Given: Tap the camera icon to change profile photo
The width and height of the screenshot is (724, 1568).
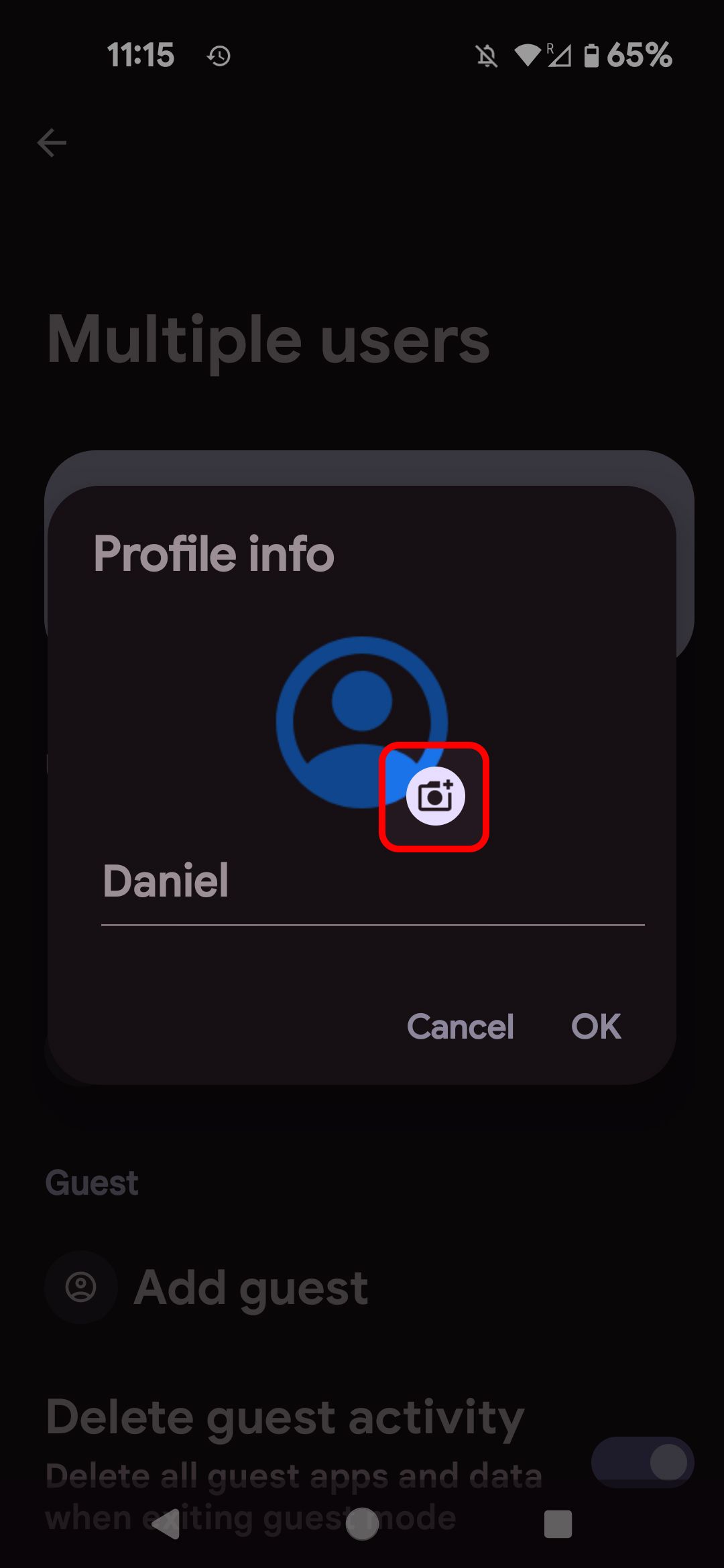Looking at the screenshot, I should point(434,796).
